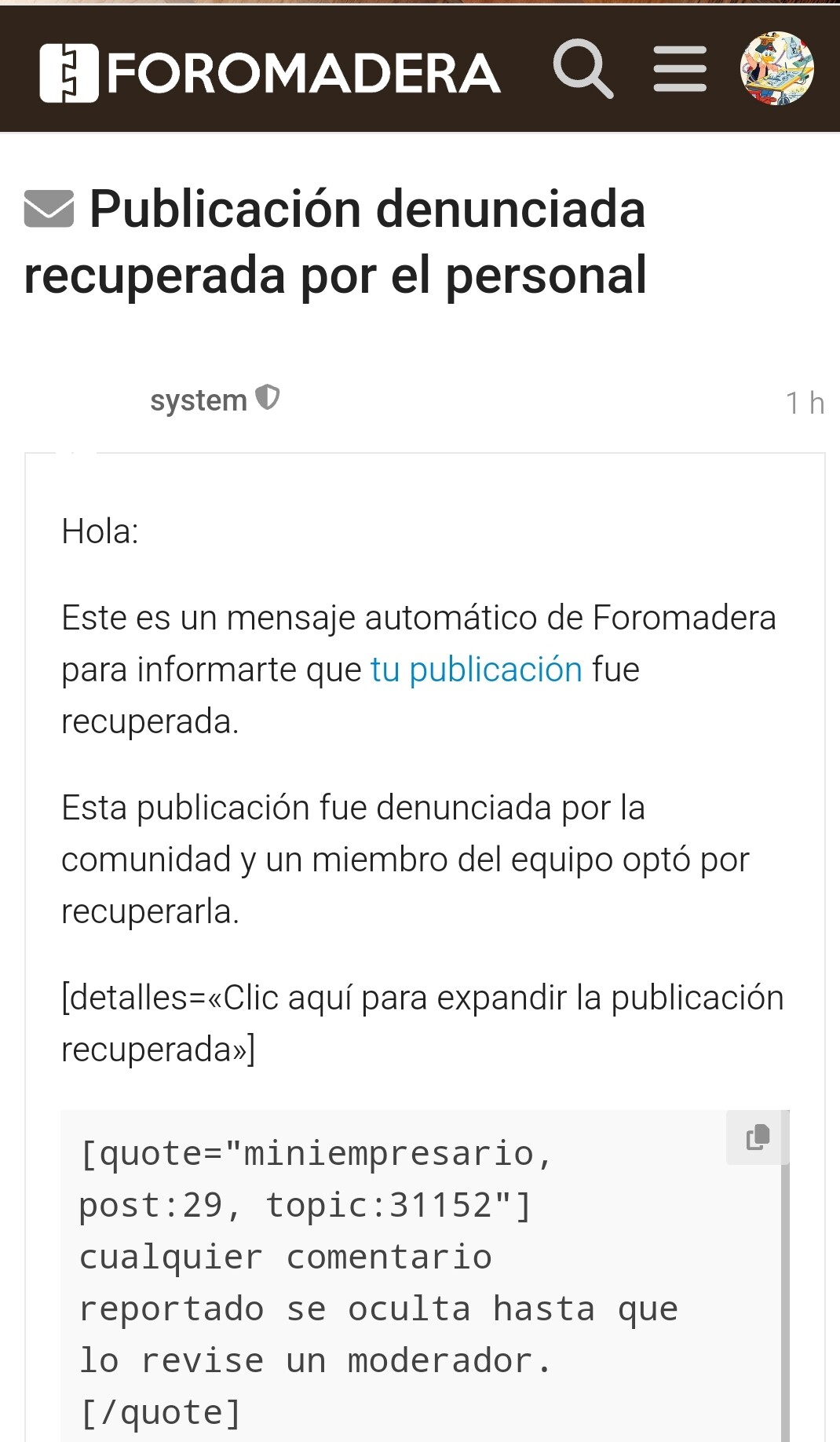The height and width of the screenshot is (1442, 840).
Task: Copy the quoted code block
Action: pyautogui.click(x=757, y=1137)
